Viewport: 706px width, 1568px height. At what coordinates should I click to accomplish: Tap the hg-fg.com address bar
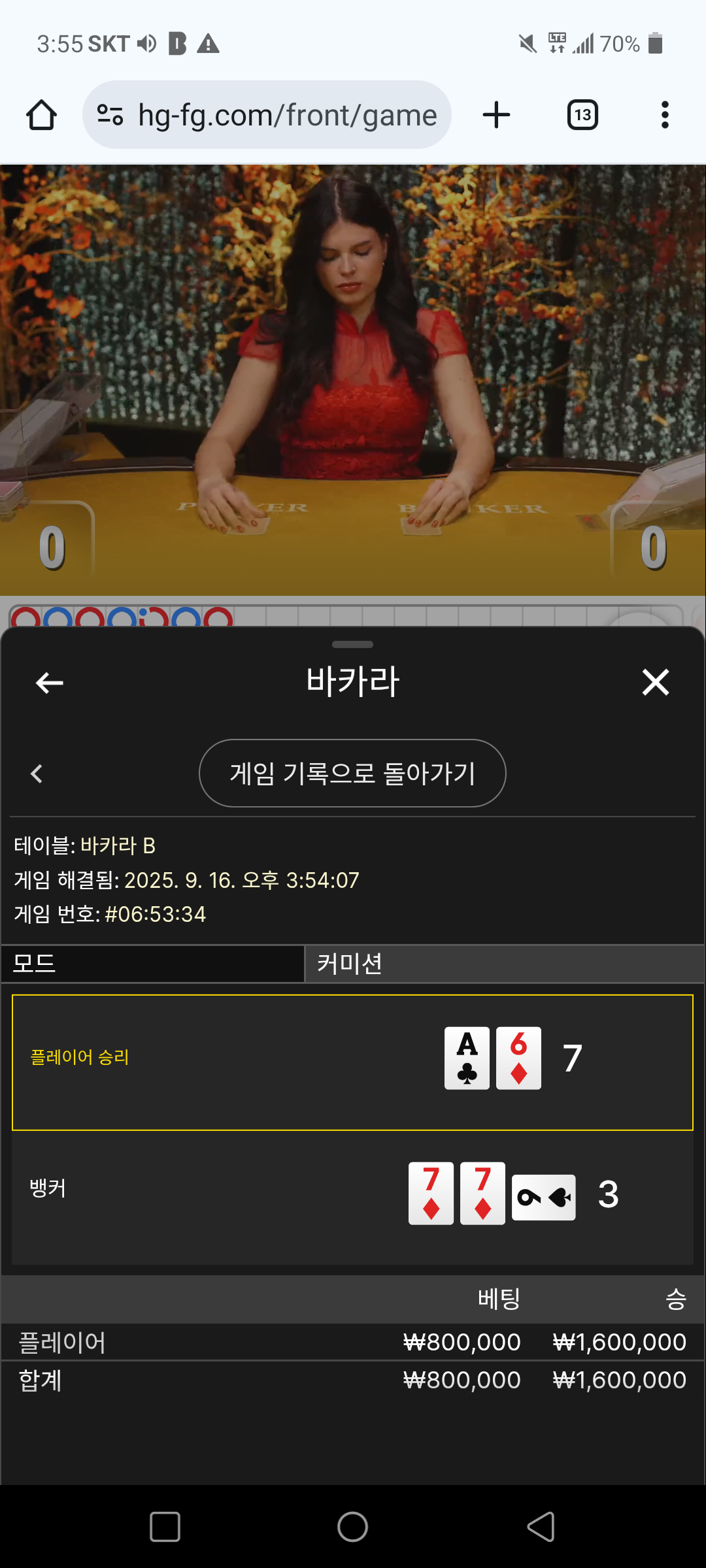click(x=267, y=115)
